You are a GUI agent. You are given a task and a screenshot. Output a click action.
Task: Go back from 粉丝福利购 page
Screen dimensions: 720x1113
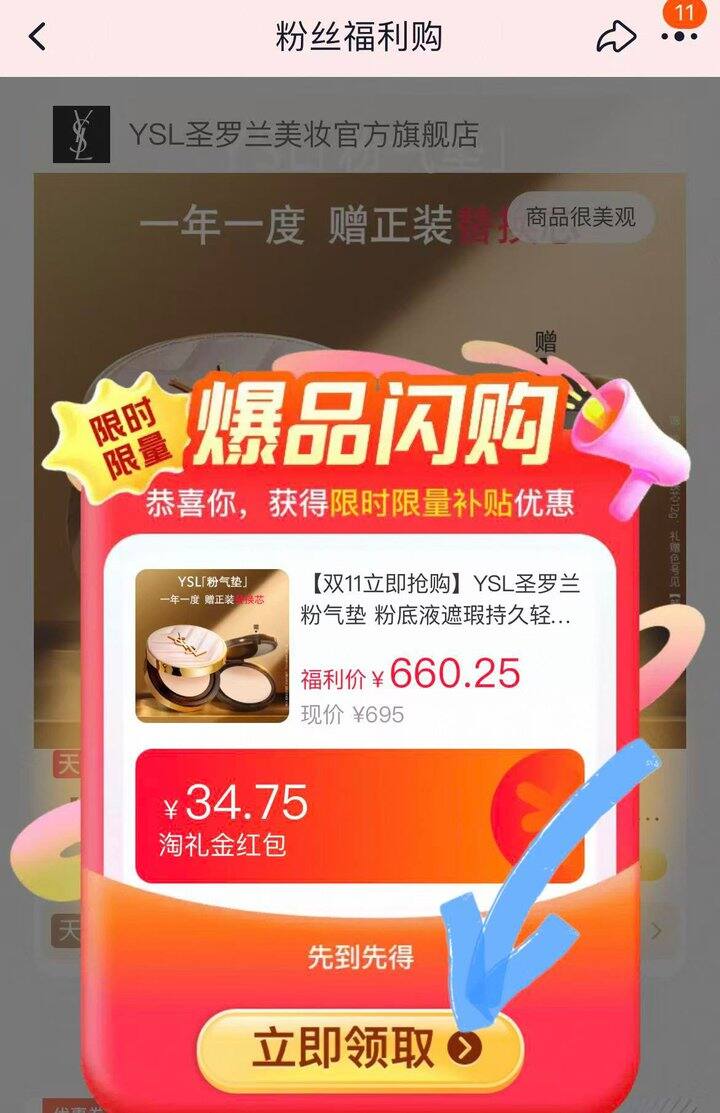(x=38, y=38)
